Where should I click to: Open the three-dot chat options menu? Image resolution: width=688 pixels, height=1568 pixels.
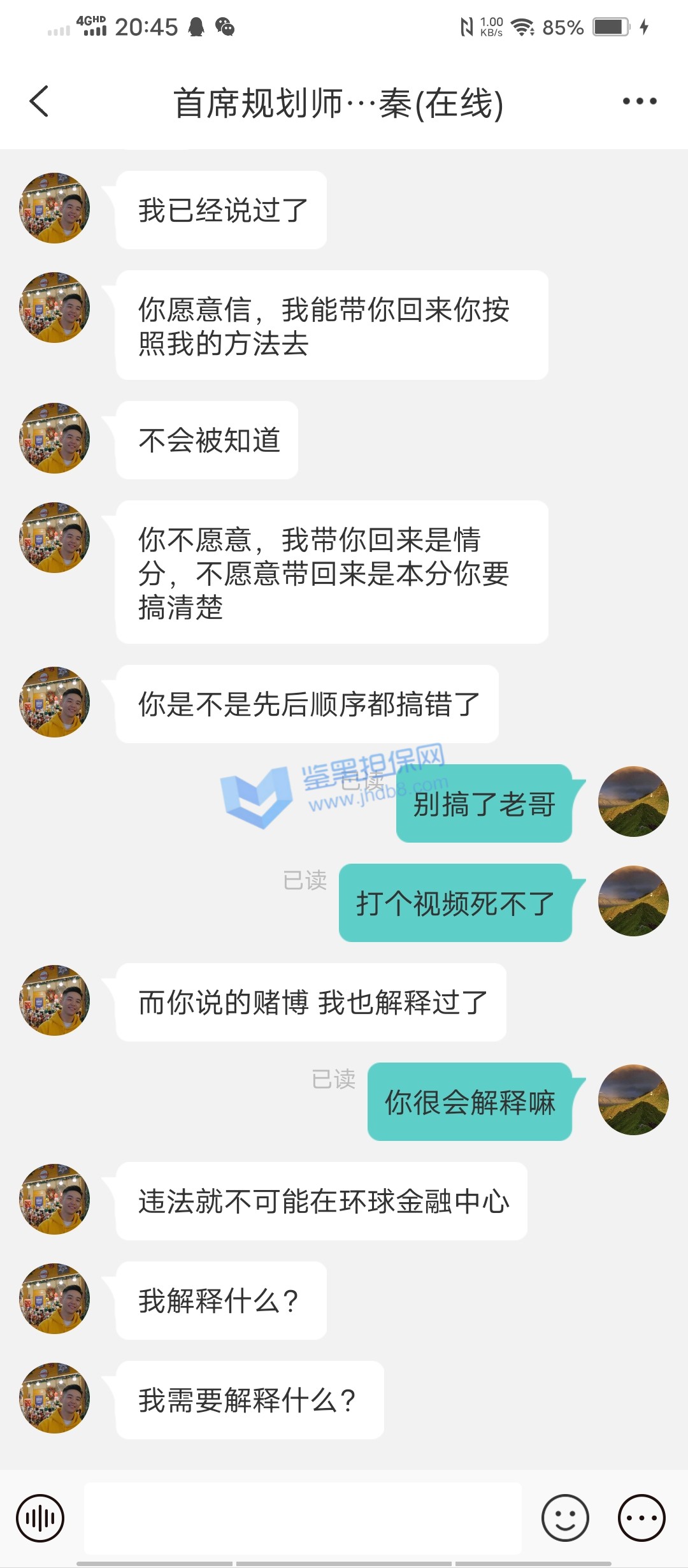point(639,101)
